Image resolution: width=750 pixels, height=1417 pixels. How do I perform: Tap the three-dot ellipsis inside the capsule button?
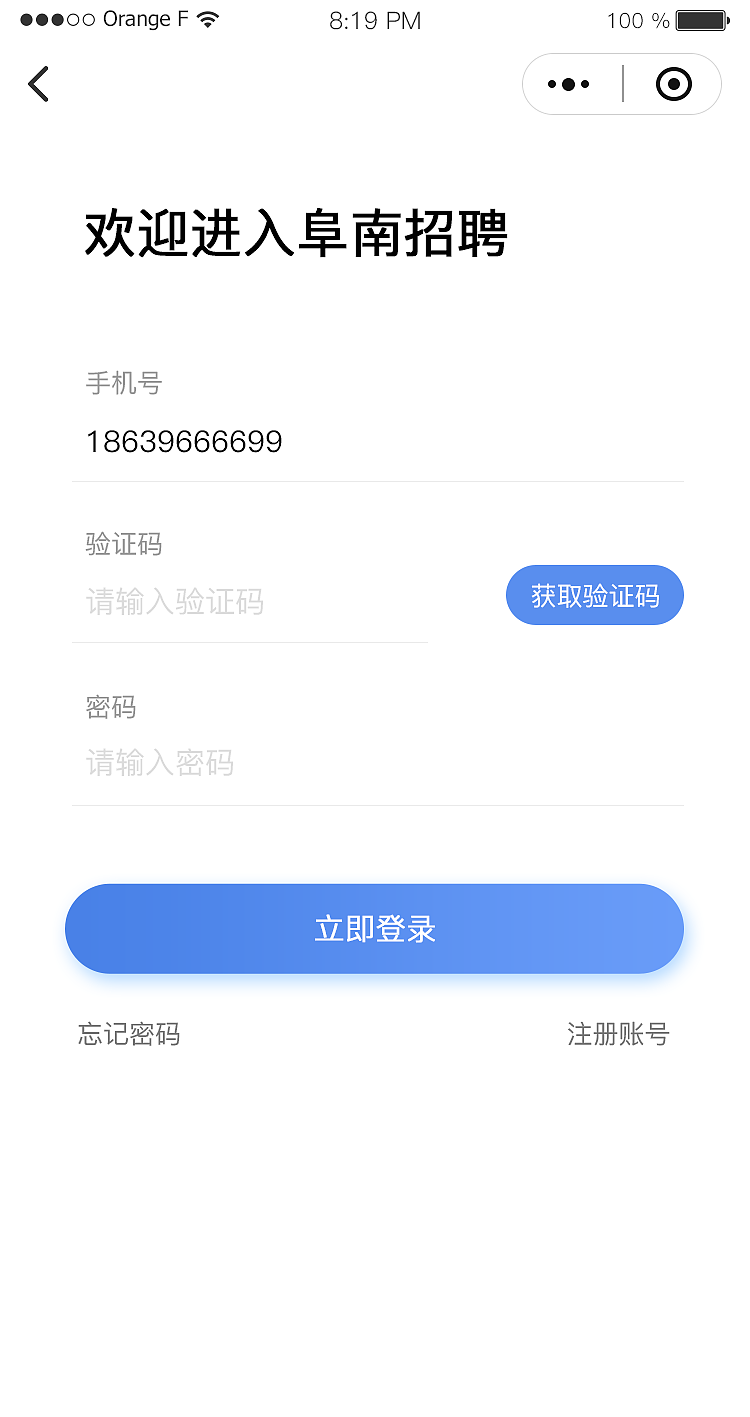point(570,84)
